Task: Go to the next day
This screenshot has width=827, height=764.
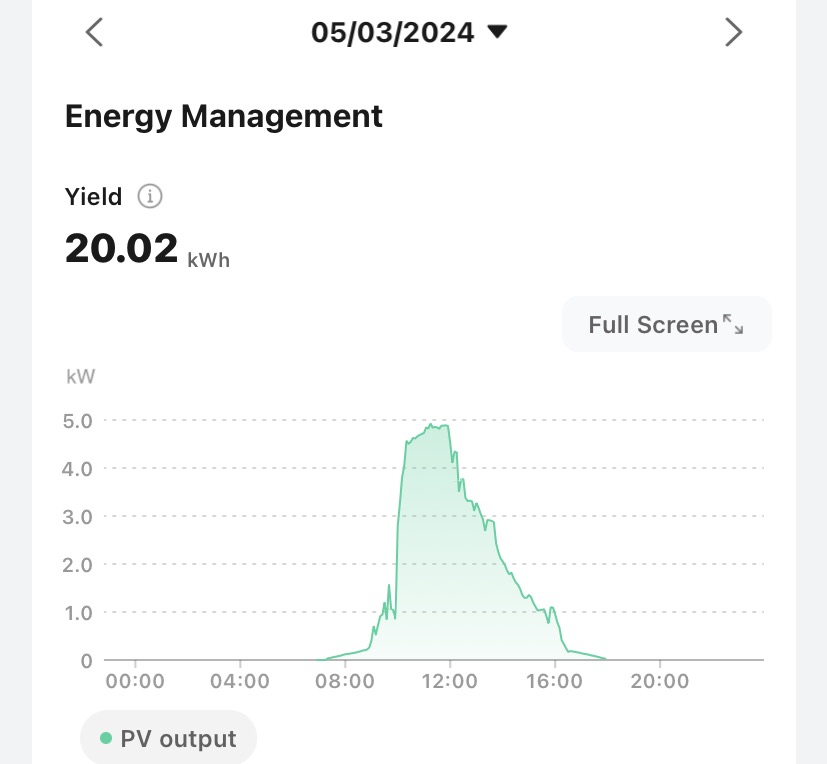Action: click(x=733, y=33)
